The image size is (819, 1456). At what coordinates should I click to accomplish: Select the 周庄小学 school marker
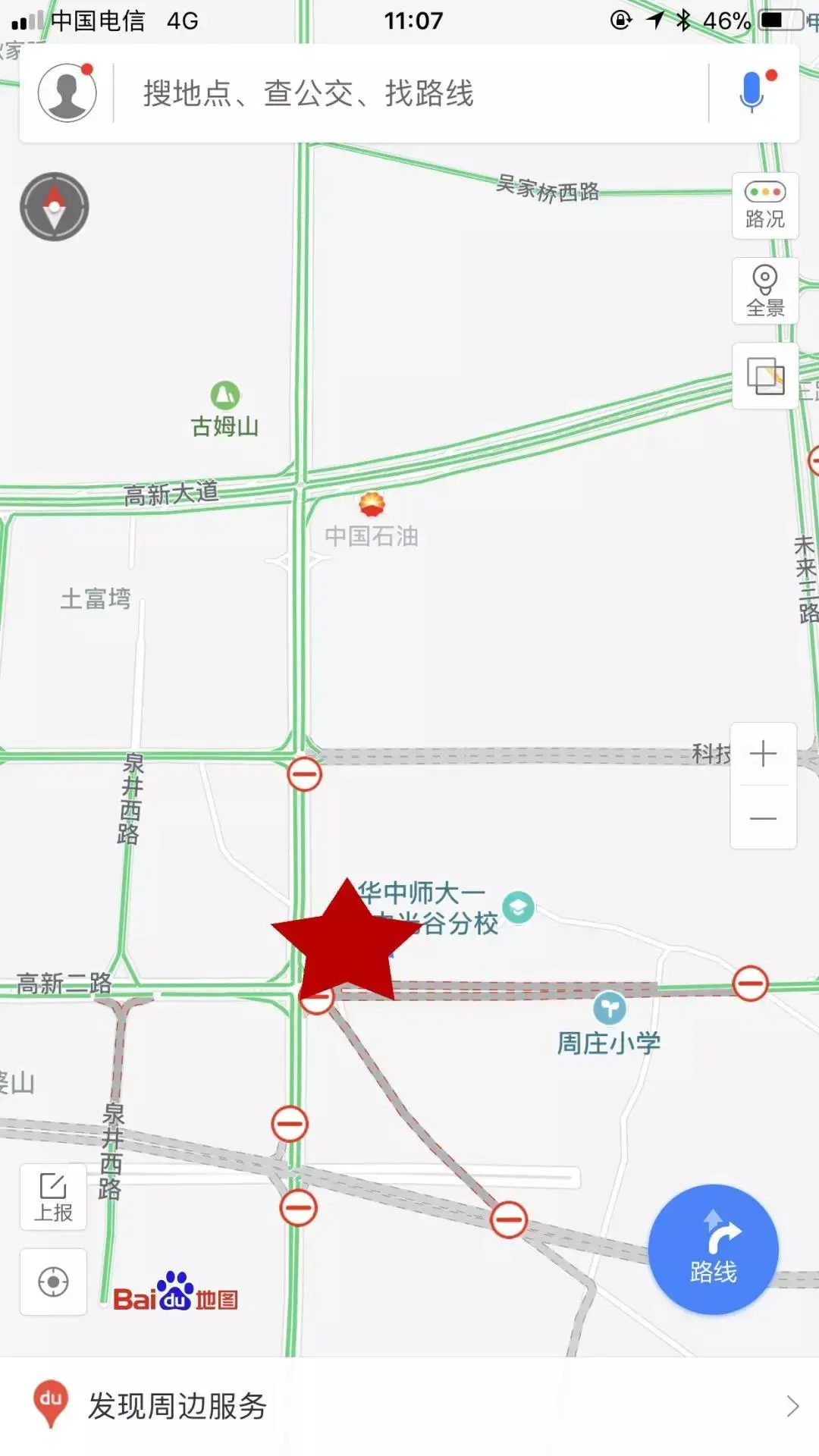click(x=609, y=1009)
